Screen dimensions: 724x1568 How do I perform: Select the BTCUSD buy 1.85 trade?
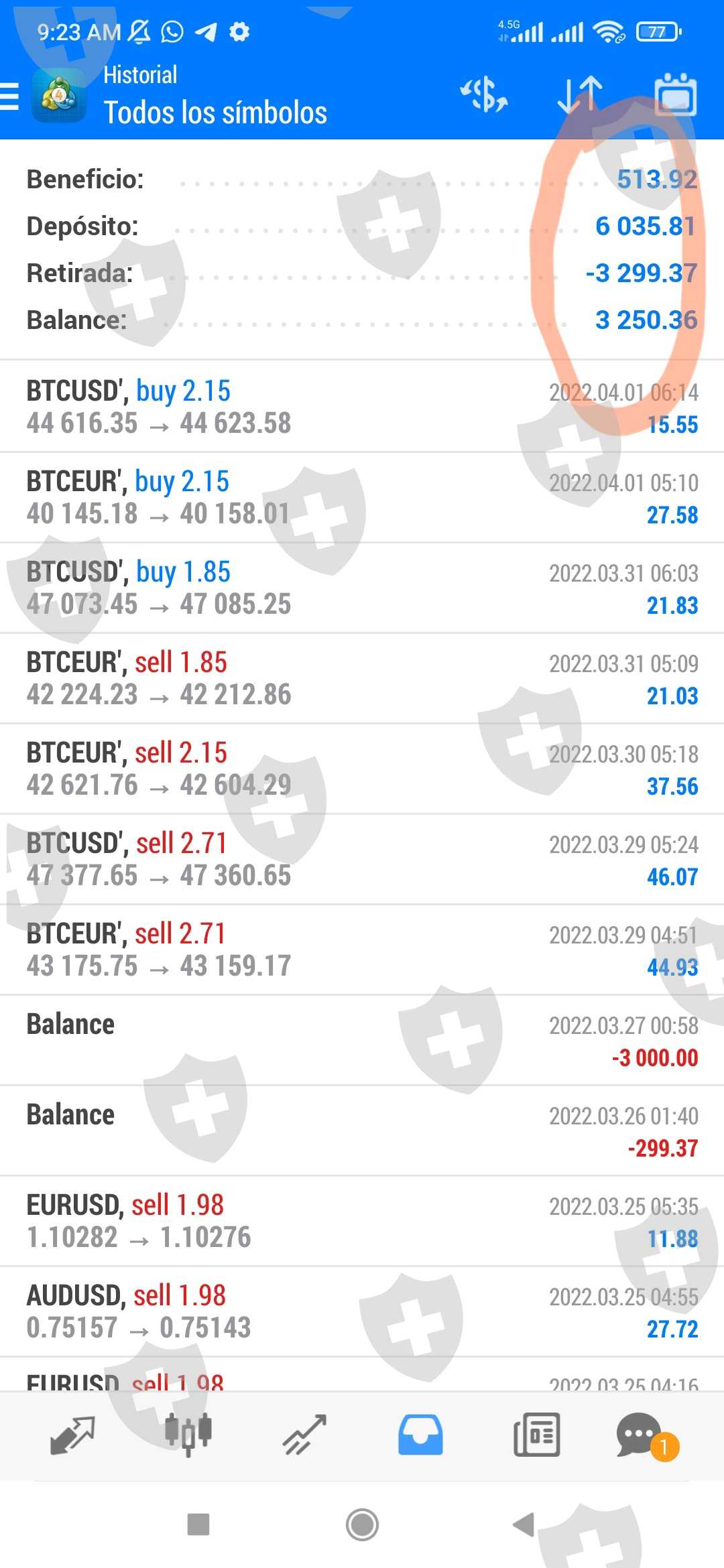tap(362, 588)
